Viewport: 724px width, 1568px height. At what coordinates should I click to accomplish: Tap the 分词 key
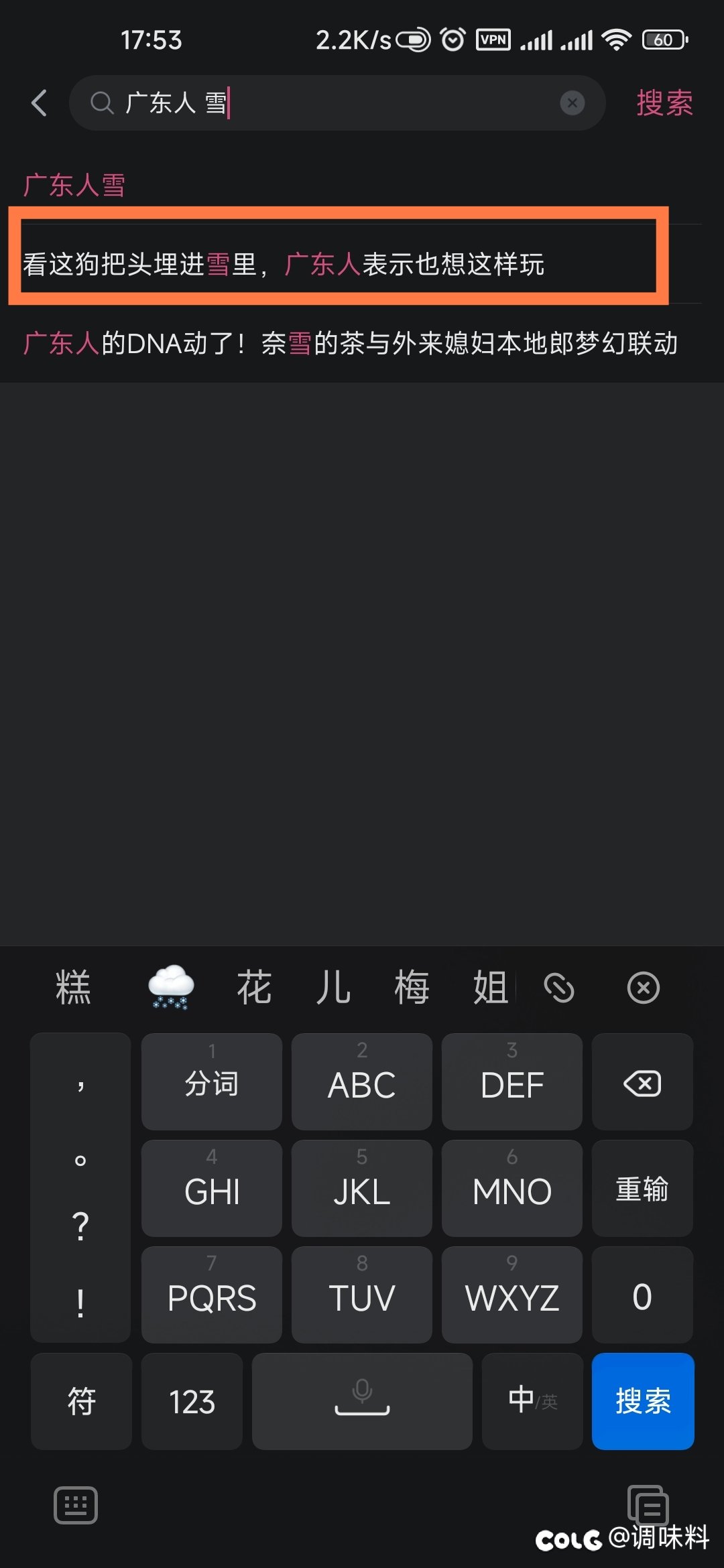coord(212,1082)
